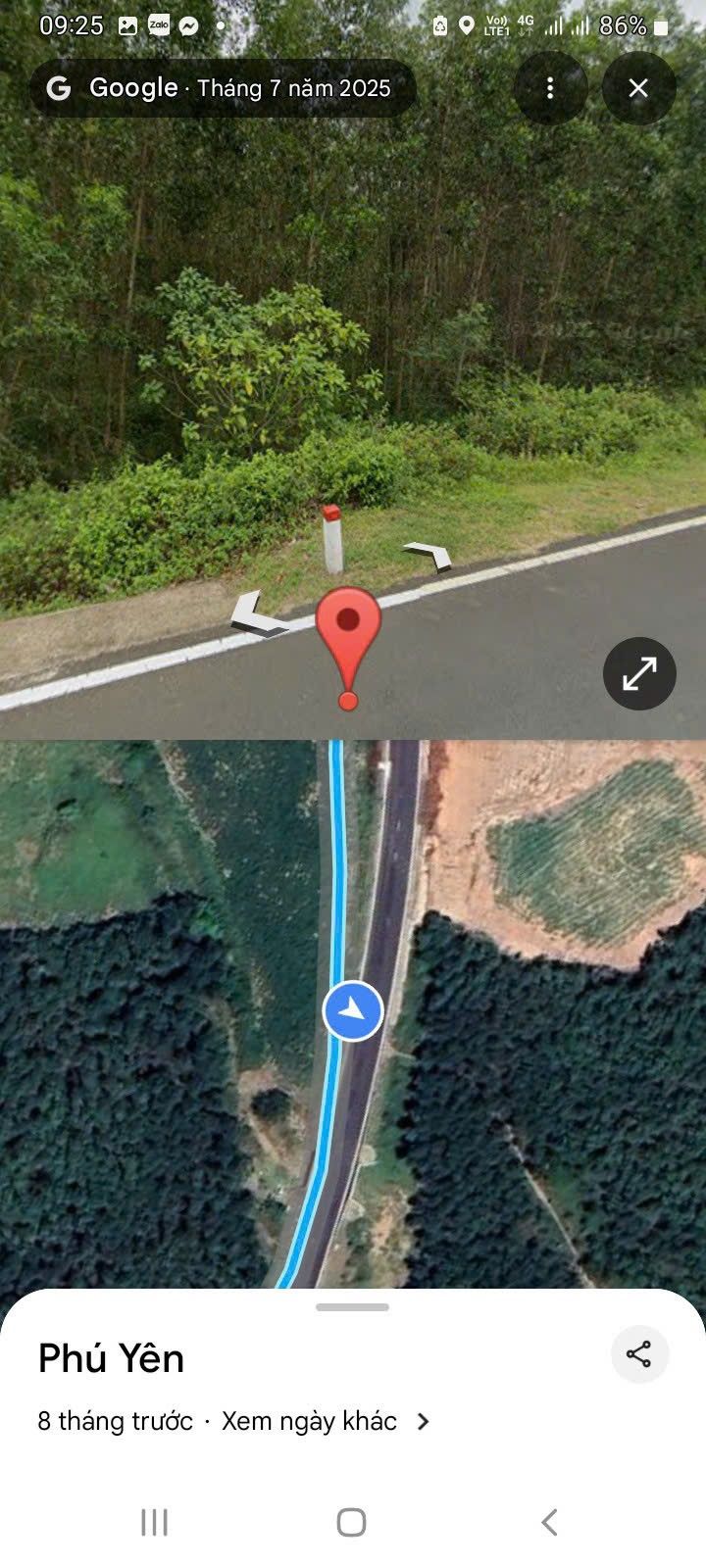Viewport: 706px width, 1568px height.
Task: Close the Street View panel
Action: pyautogui.click(x=638, y=88)
